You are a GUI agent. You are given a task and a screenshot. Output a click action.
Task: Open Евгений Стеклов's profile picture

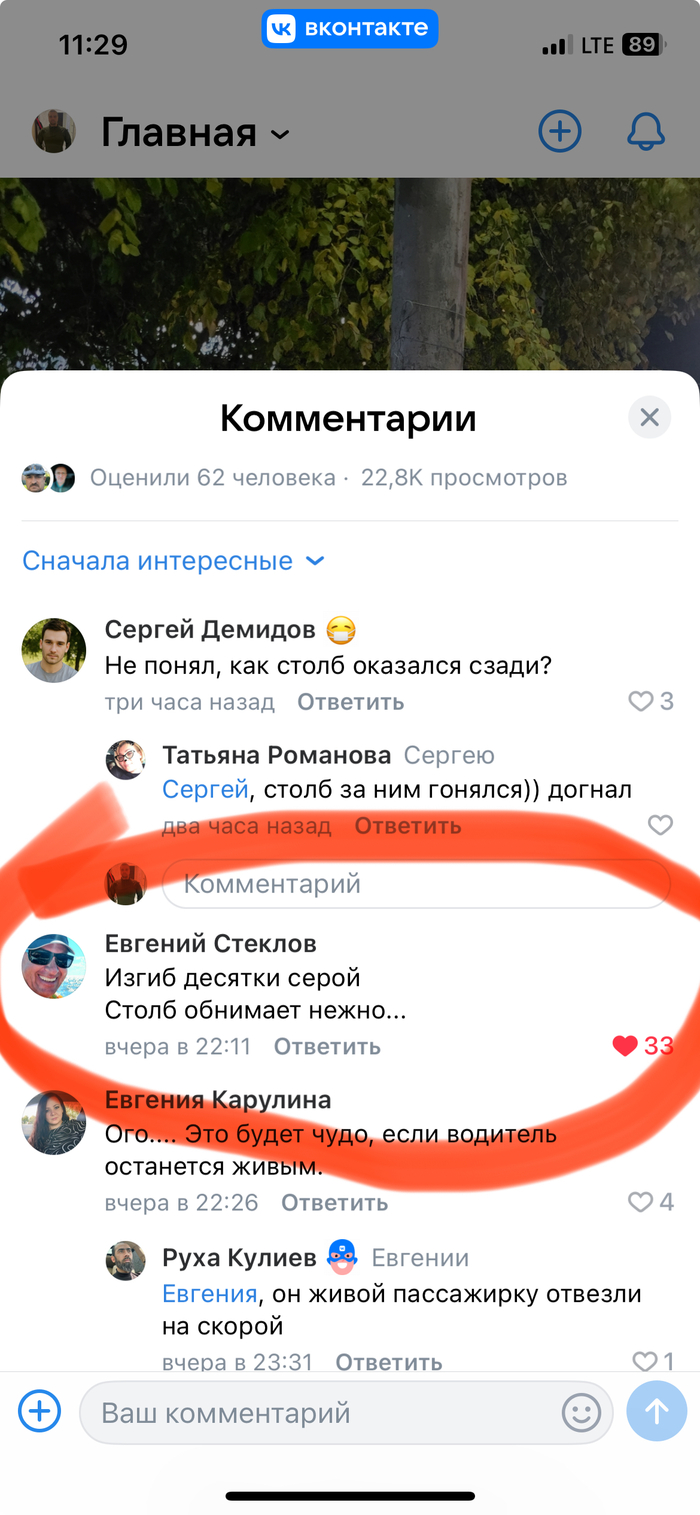(54, 967)
